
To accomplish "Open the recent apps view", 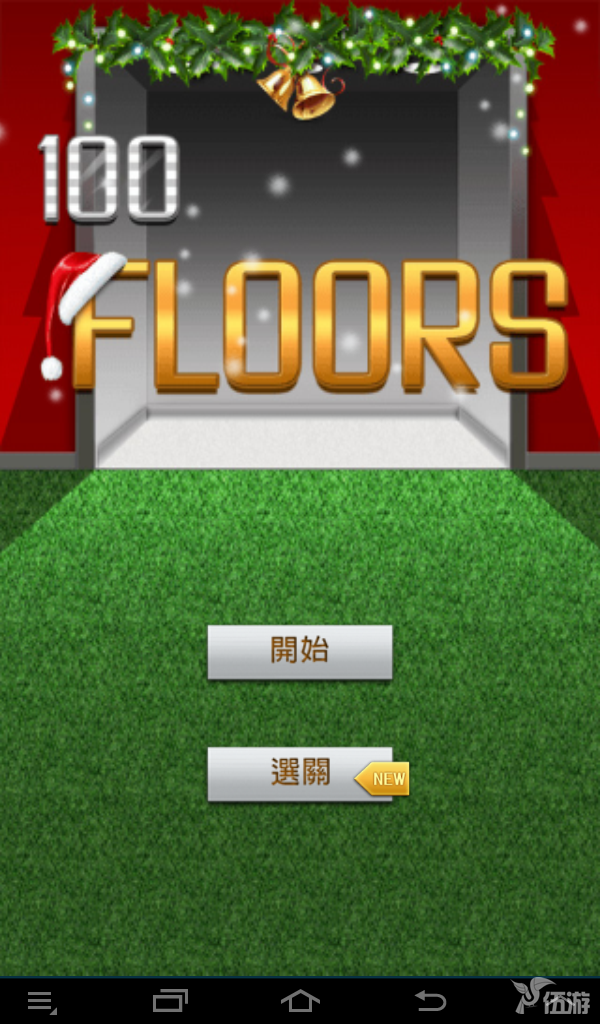I will pyautogui.click(x=170, y=1000).
